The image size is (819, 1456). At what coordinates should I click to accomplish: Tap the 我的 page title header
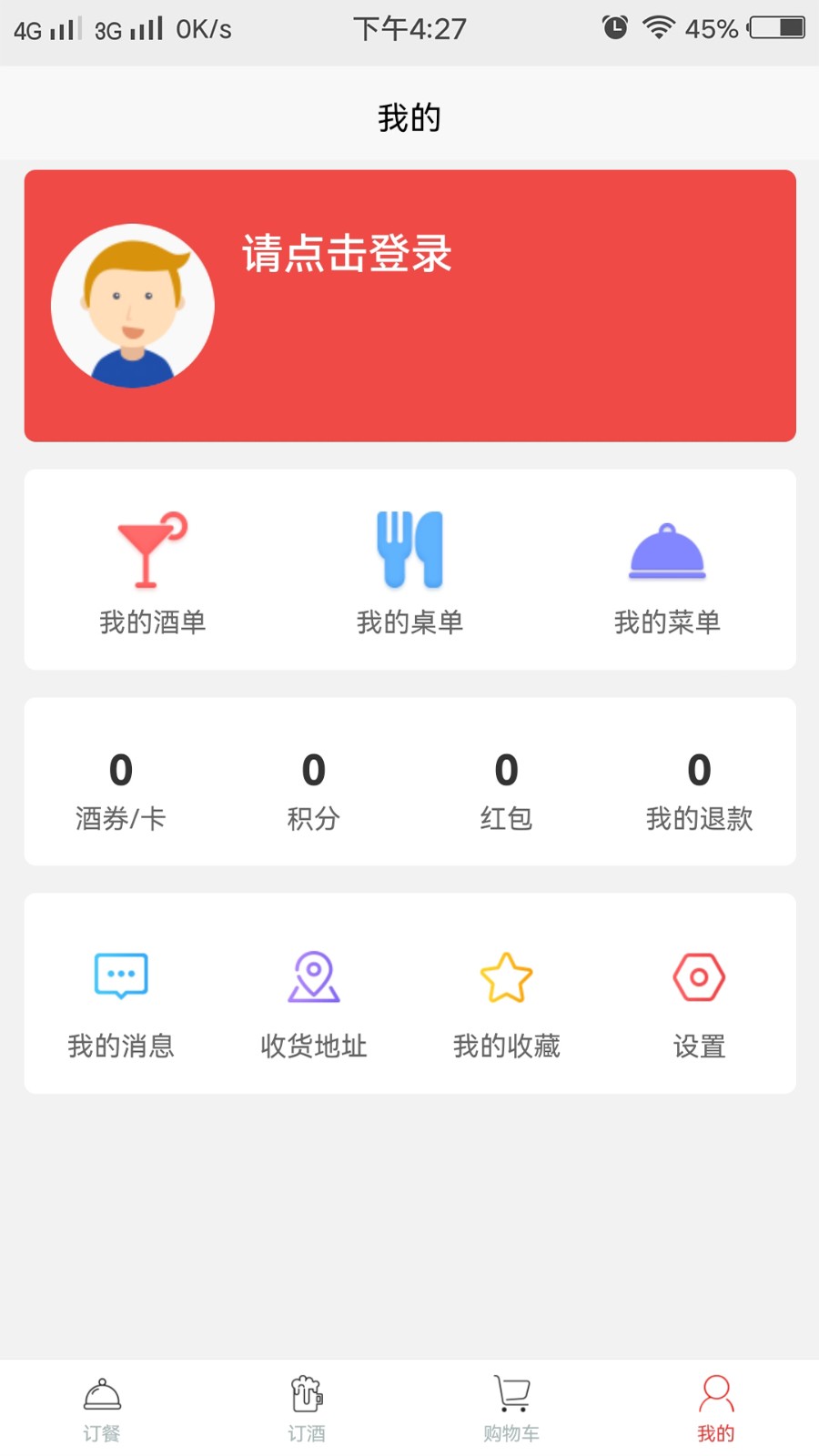(x=409, y=116)
